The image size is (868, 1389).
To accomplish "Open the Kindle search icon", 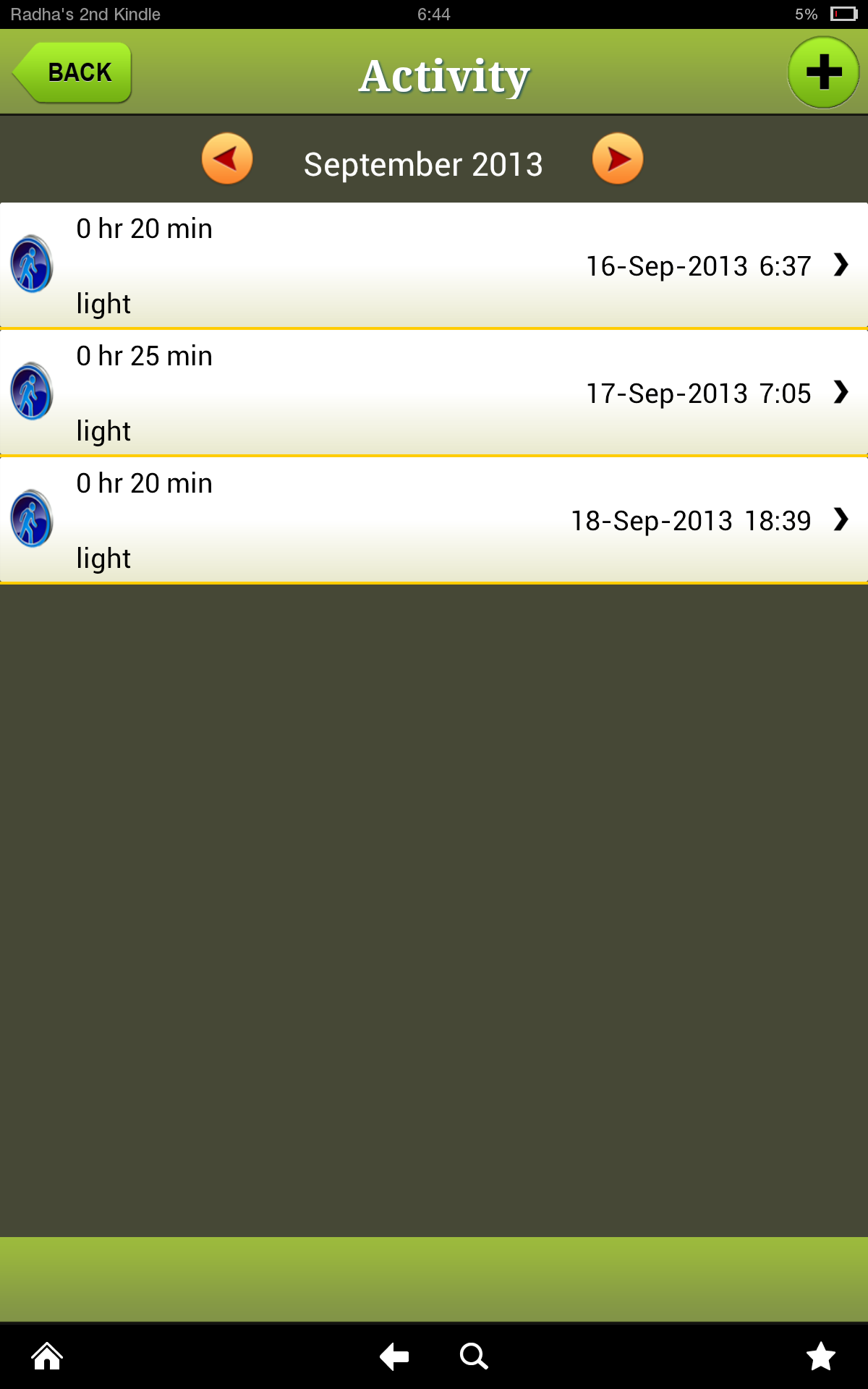I will click(474, 1356).
